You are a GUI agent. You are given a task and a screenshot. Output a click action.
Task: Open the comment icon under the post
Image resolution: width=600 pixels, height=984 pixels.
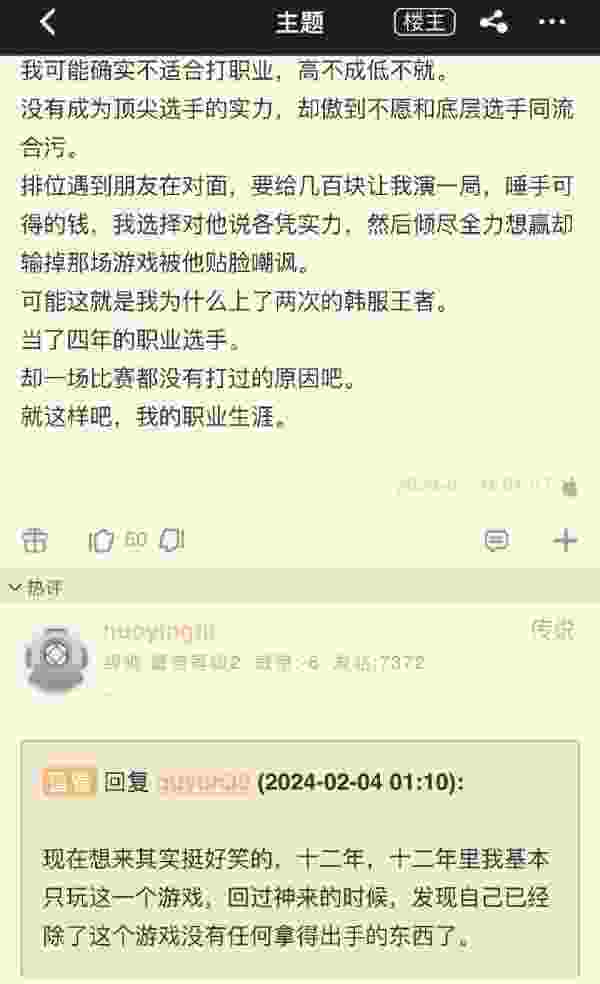495,541
